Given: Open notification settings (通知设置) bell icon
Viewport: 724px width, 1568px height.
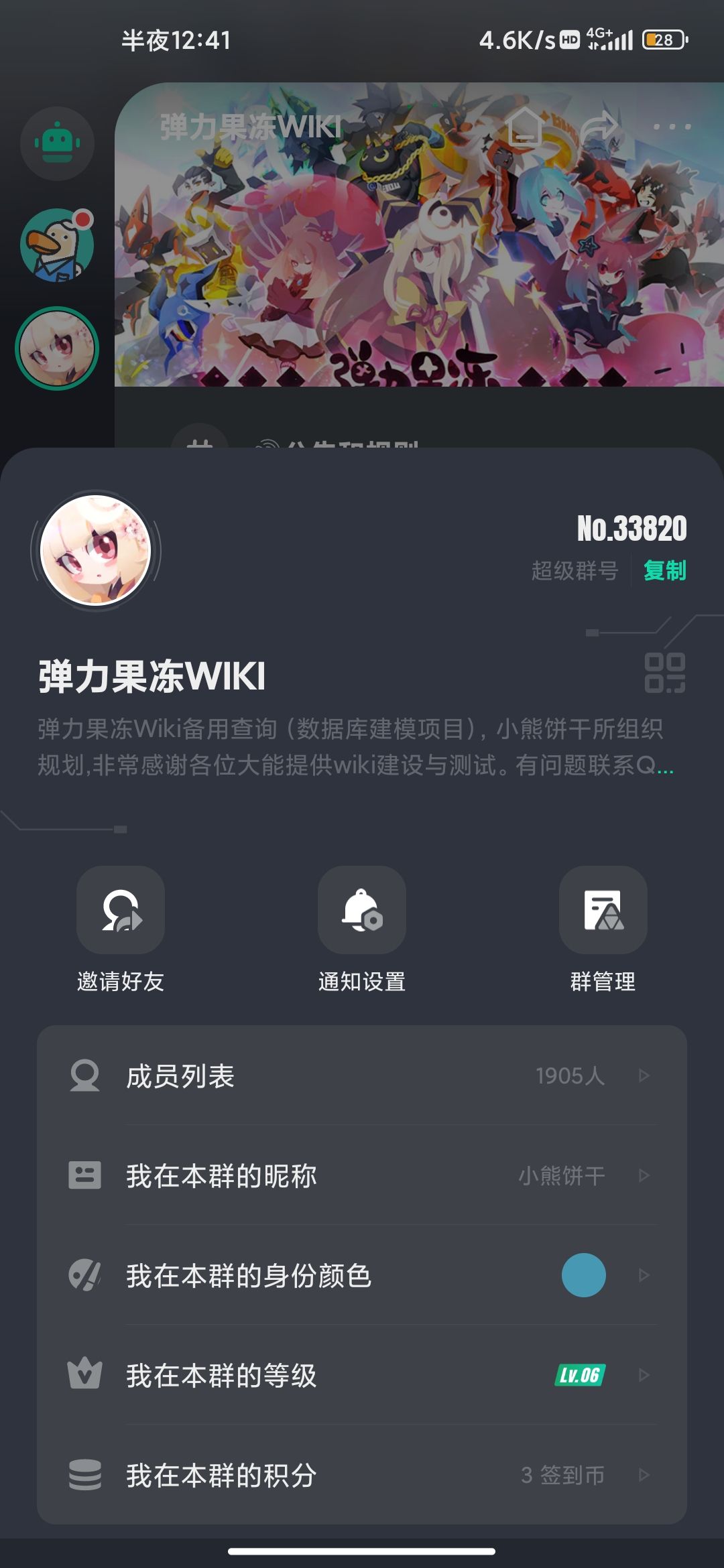Looking at the screenshot, I should pos(362,910).
